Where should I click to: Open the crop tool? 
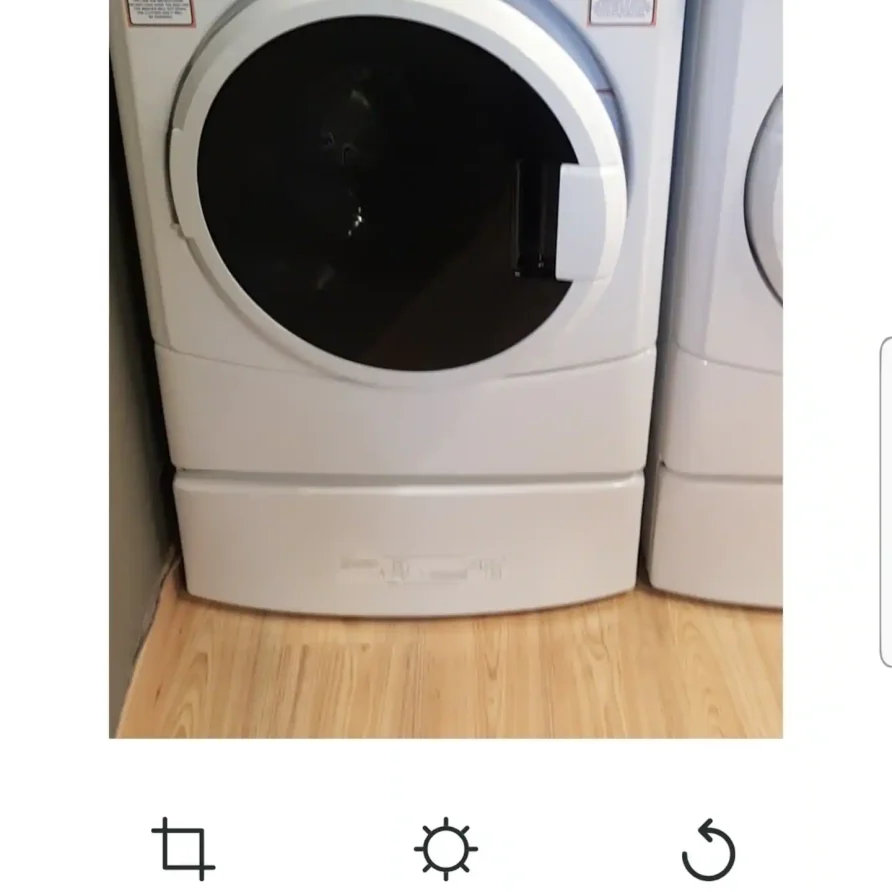tap(183, 848)
